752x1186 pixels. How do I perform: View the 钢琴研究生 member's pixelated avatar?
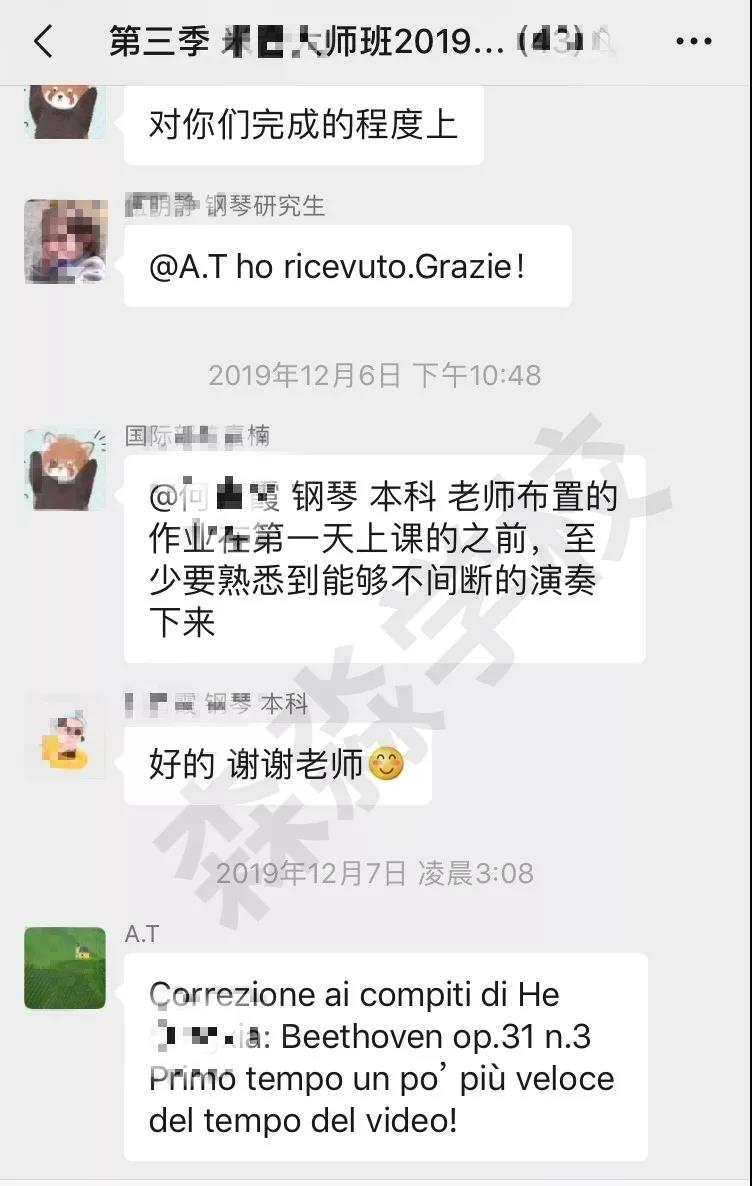pos(65,240)
